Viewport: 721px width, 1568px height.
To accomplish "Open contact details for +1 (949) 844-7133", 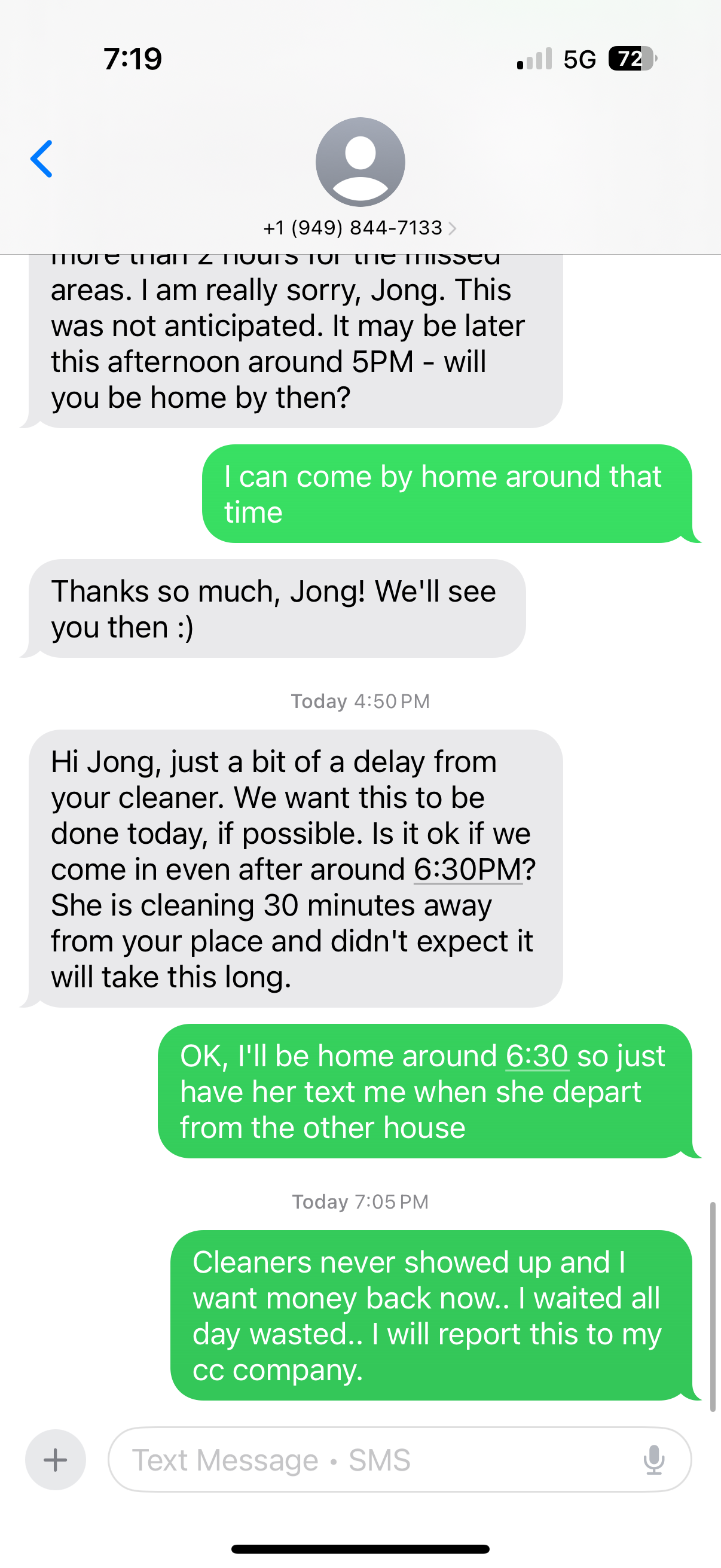I will click(x=359, y=228).
